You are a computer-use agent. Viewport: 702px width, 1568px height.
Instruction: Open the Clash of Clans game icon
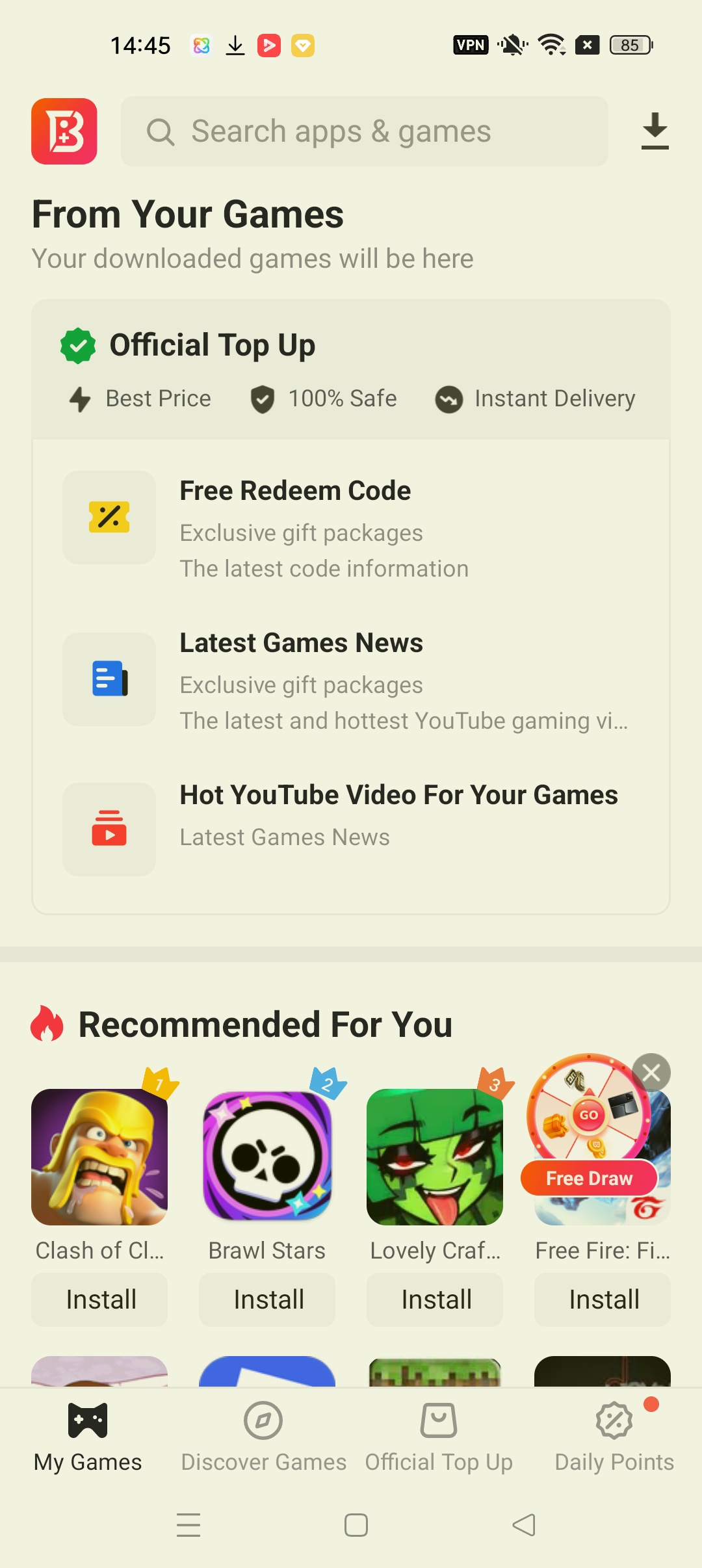tap(99, 1157)
